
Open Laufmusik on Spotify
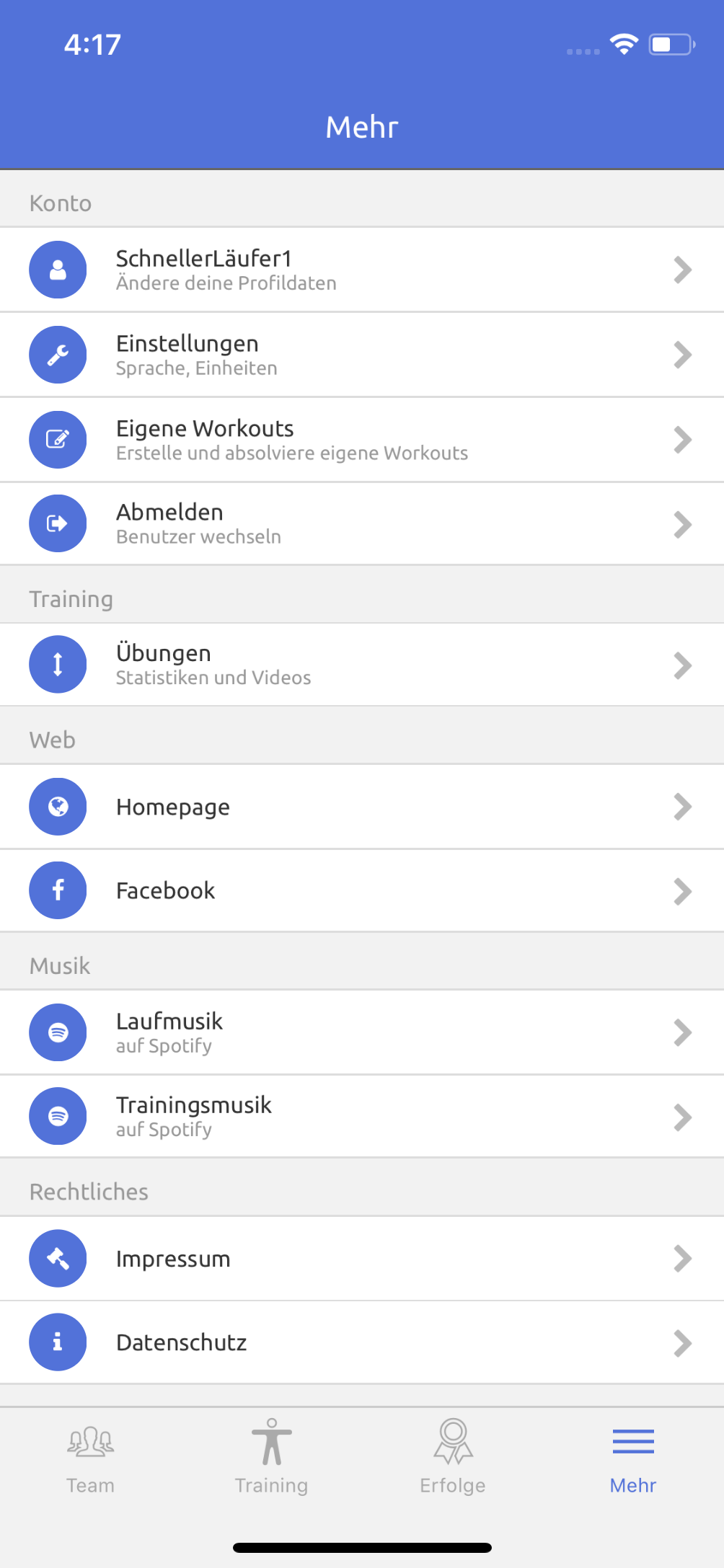361,1032
